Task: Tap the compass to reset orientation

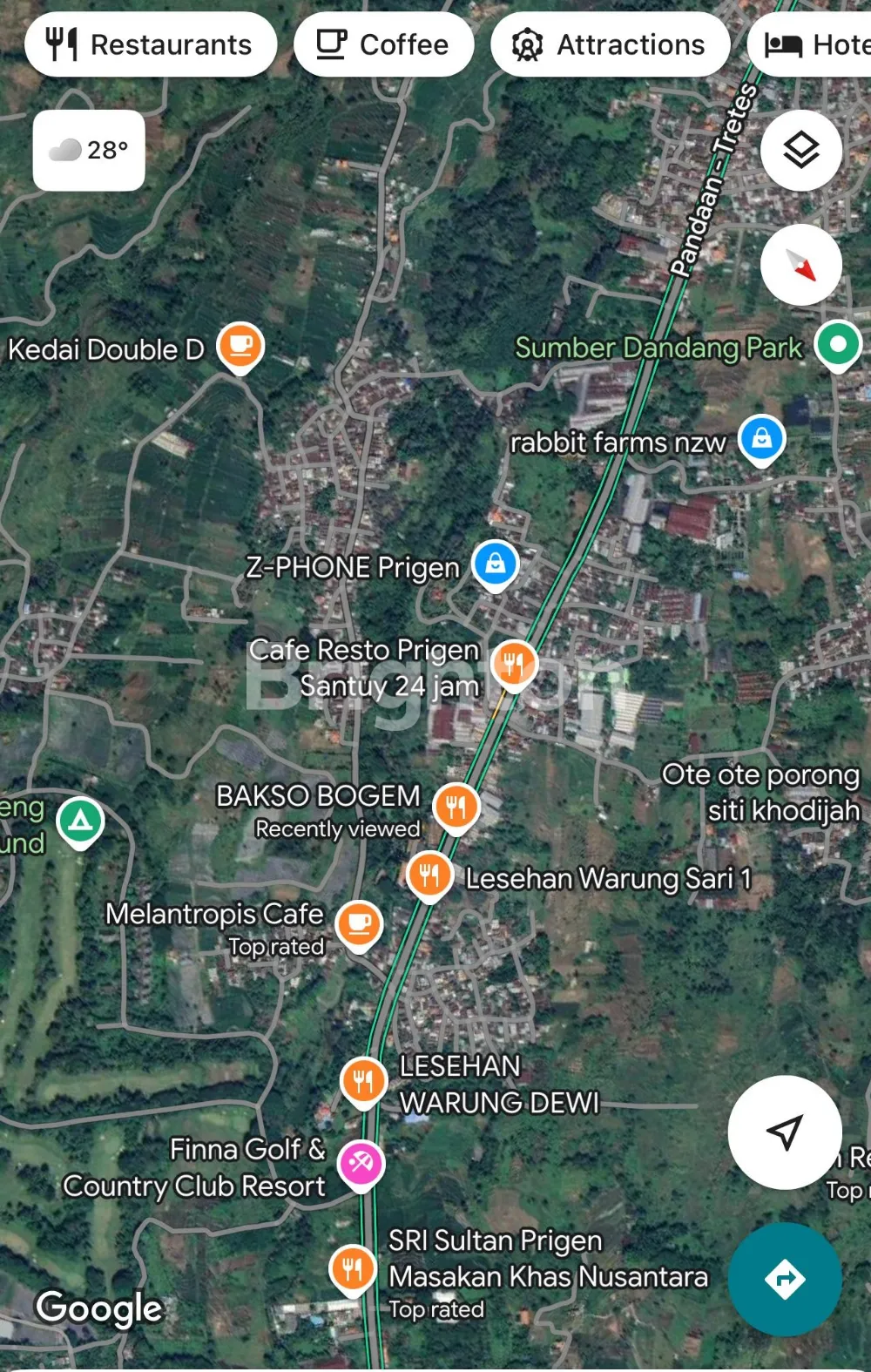Action: tap(800, 265)
